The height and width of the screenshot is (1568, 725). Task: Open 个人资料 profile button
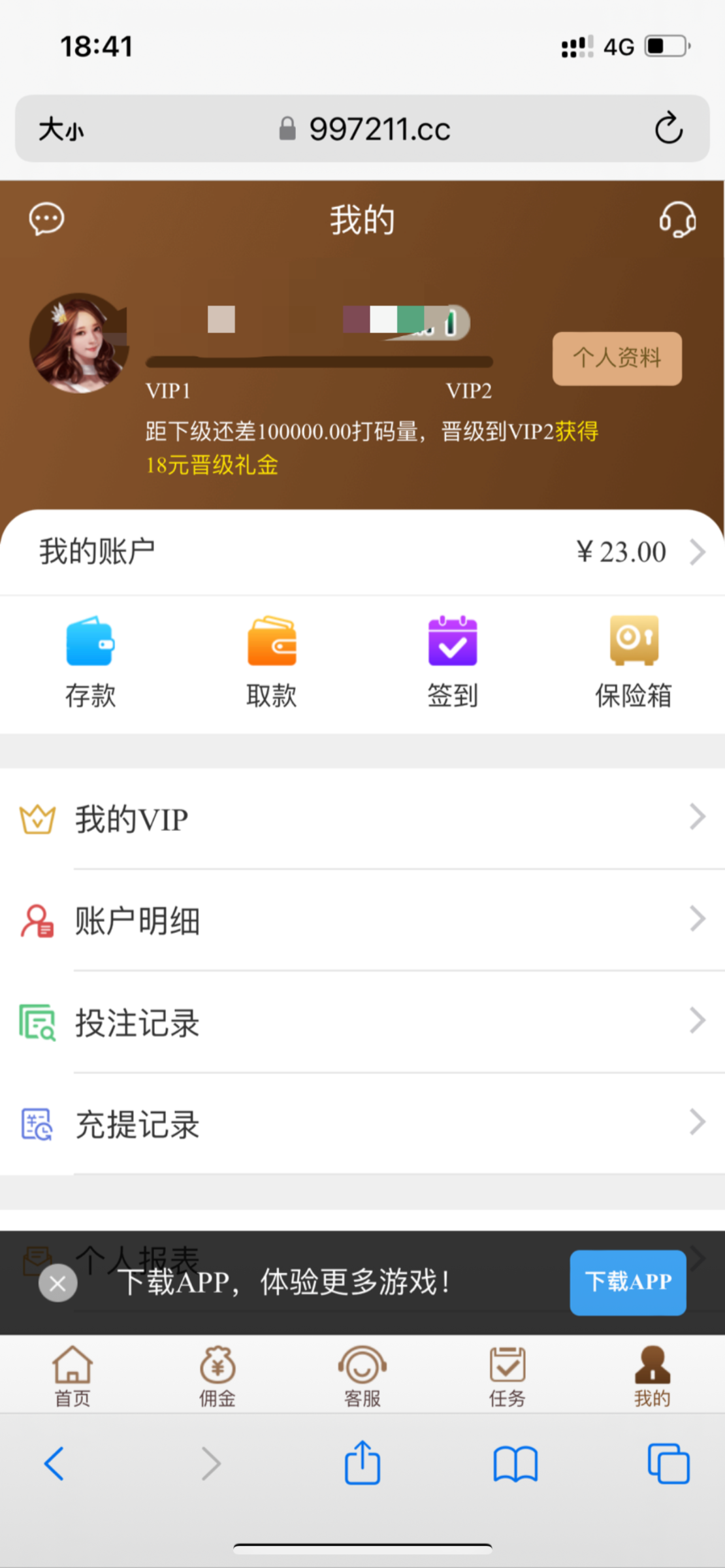coord(617,358)
